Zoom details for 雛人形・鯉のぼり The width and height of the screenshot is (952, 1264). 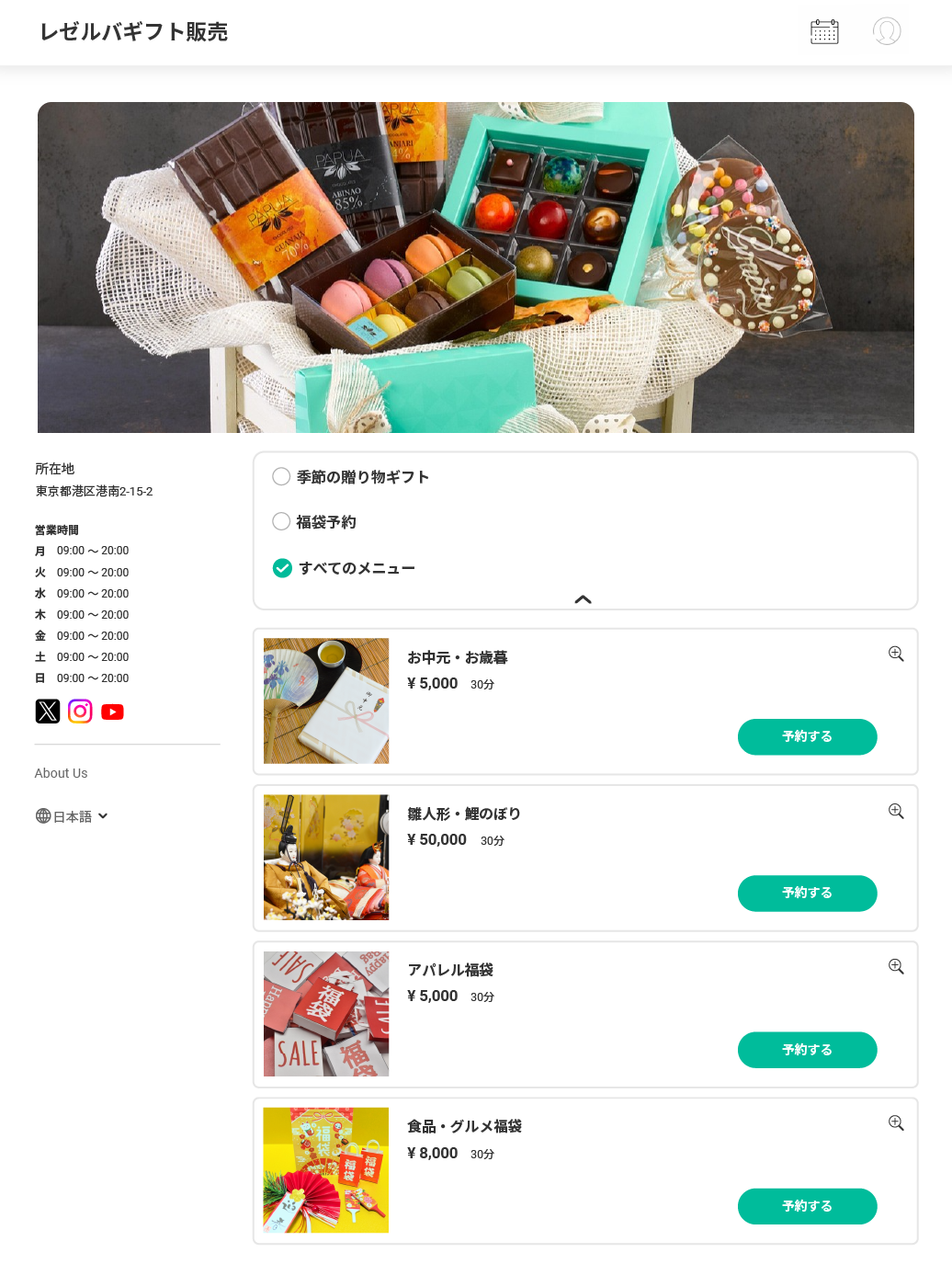tap(896, 811)
